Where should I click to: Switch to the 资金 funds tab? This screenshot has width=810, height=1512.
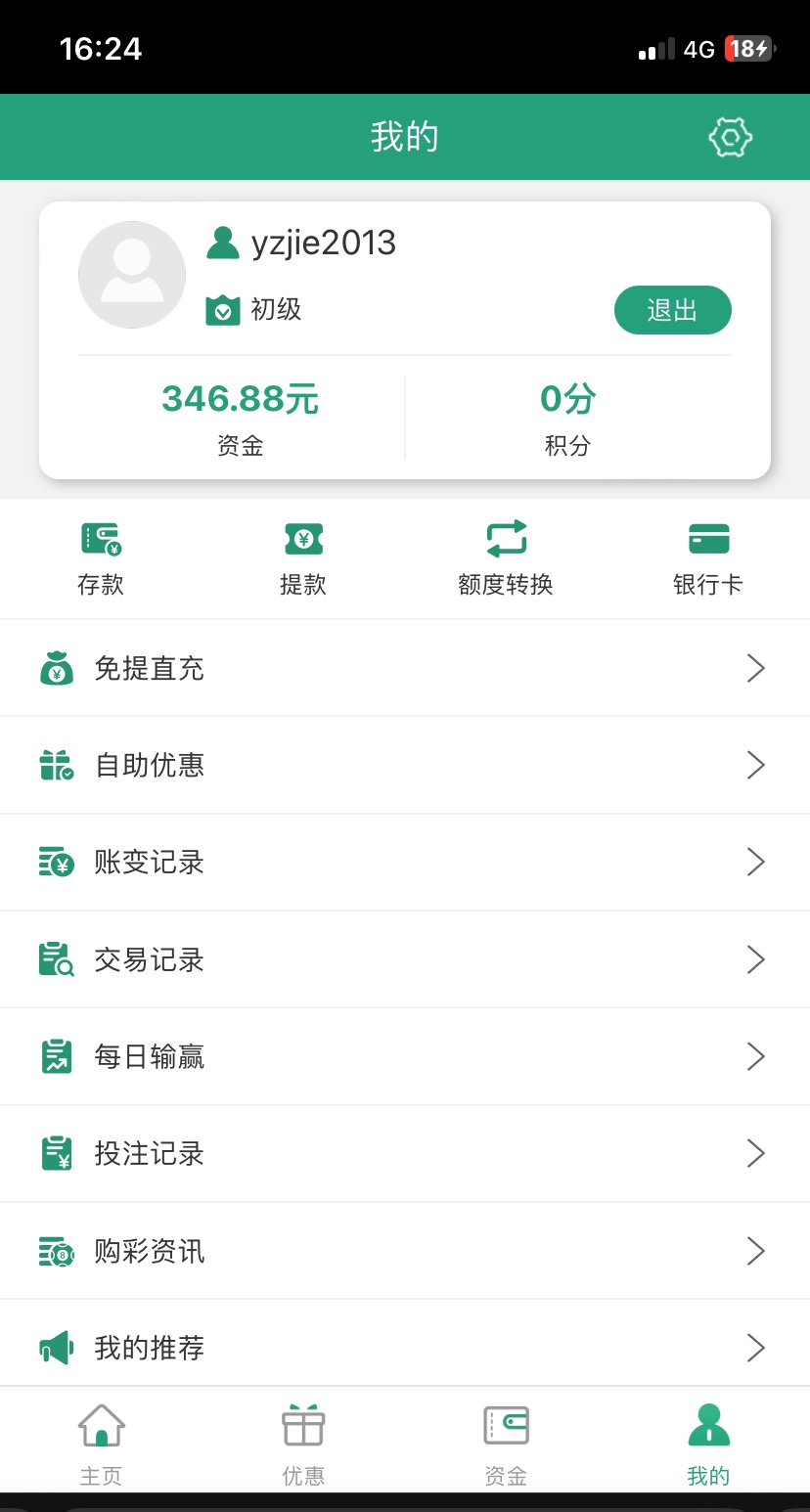[x=506, y=1443]
